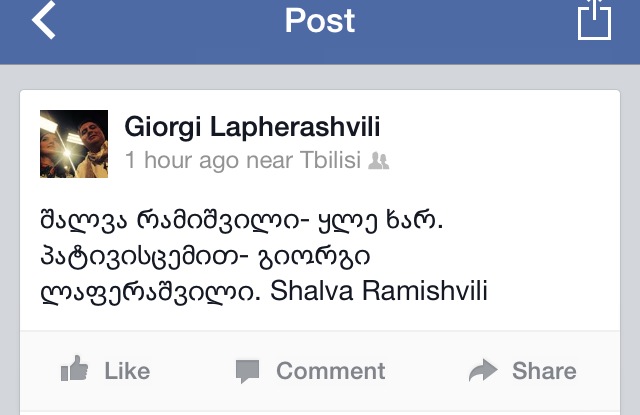Open the share icon in the header
The height and width of the screenshot is (415, 640).
pyautogui.click(x=594, y=20)
